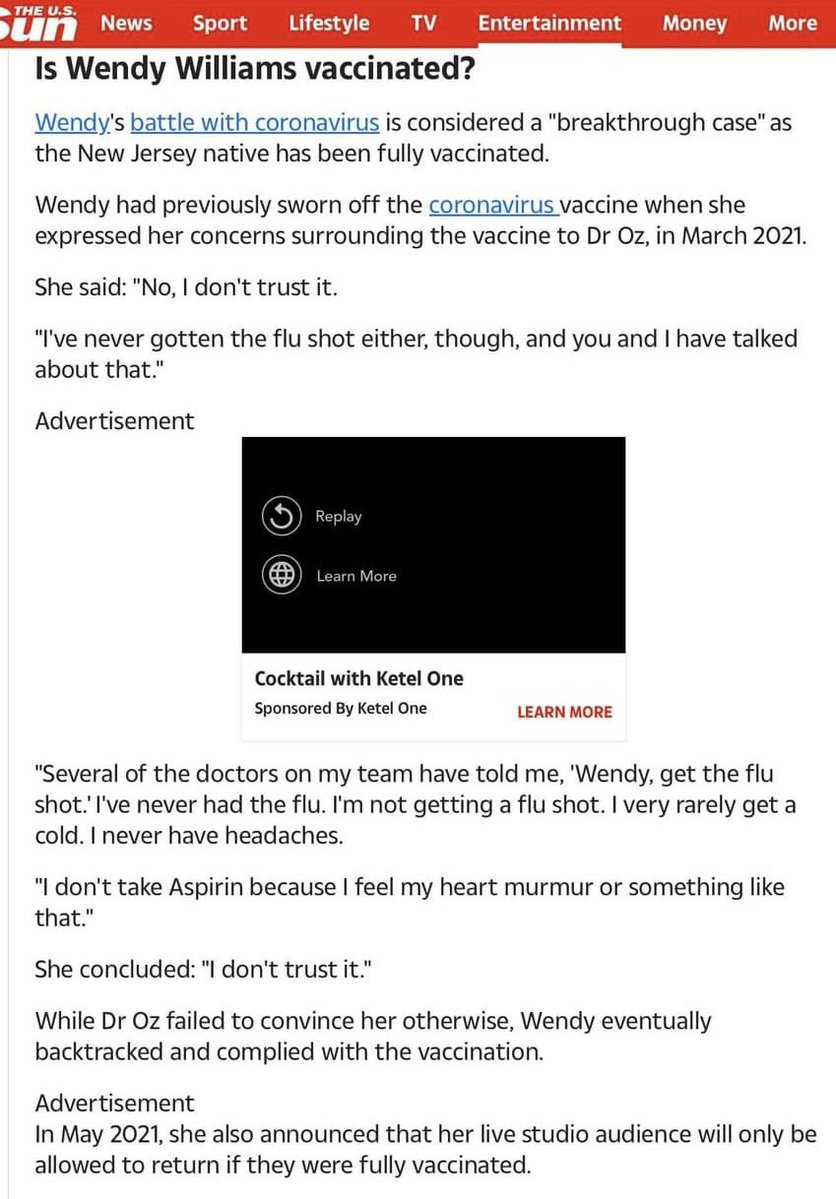Viewport: 836px width, 1199px height.
Task: Go to The U.S. Sun homepage
Action: pyautogui.click(x=42, y=22)
